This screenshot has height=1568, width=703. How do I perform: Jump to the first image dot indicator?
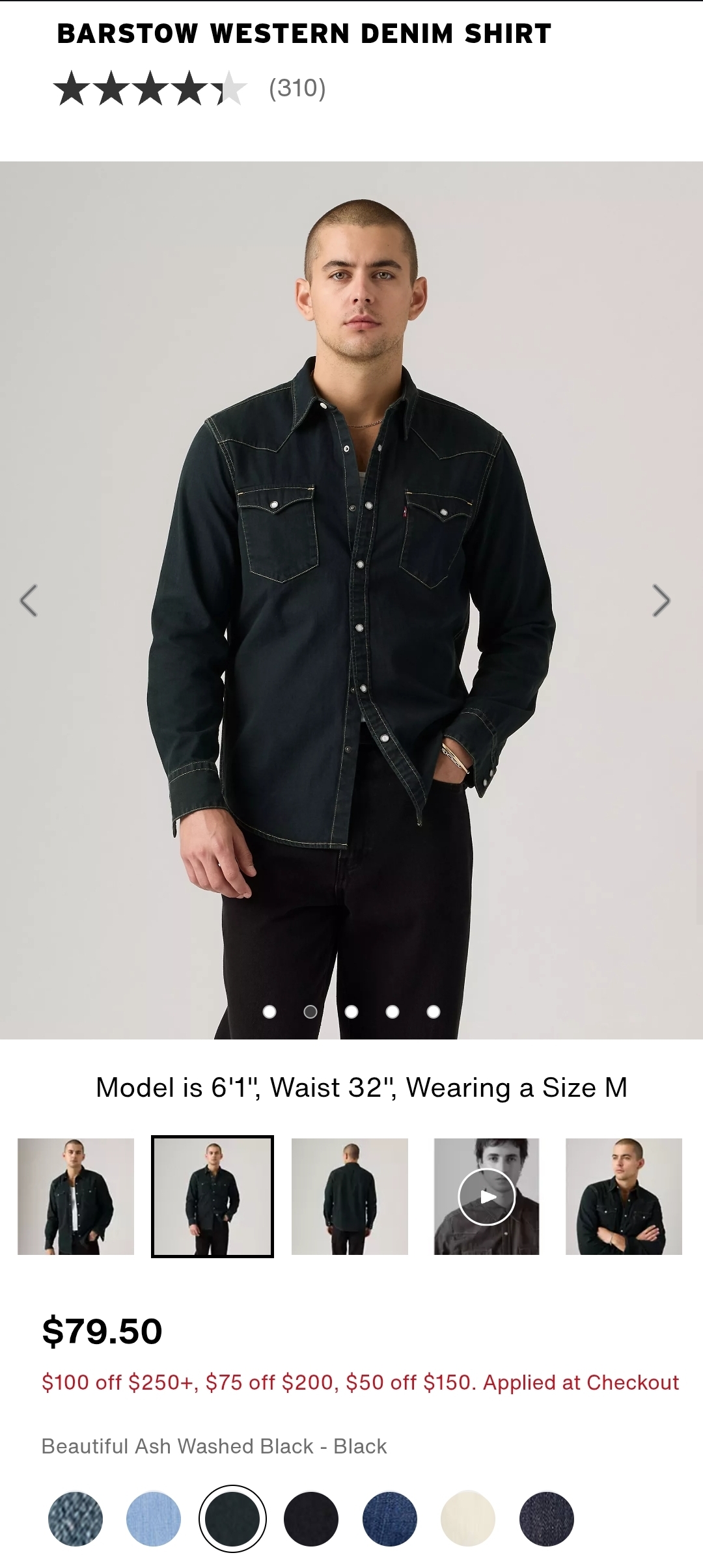click(269, 1011)
